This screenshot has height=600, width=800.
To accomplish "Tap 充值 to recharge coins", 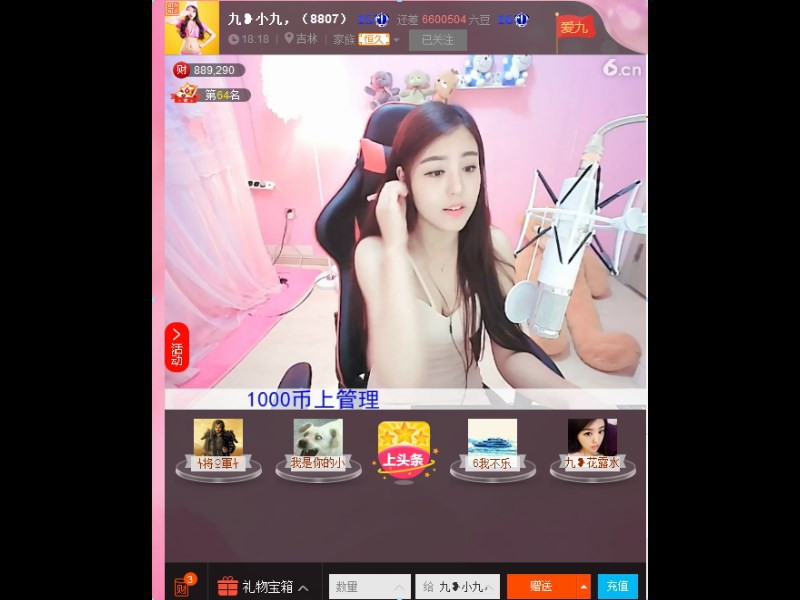I will click(617, 587).
